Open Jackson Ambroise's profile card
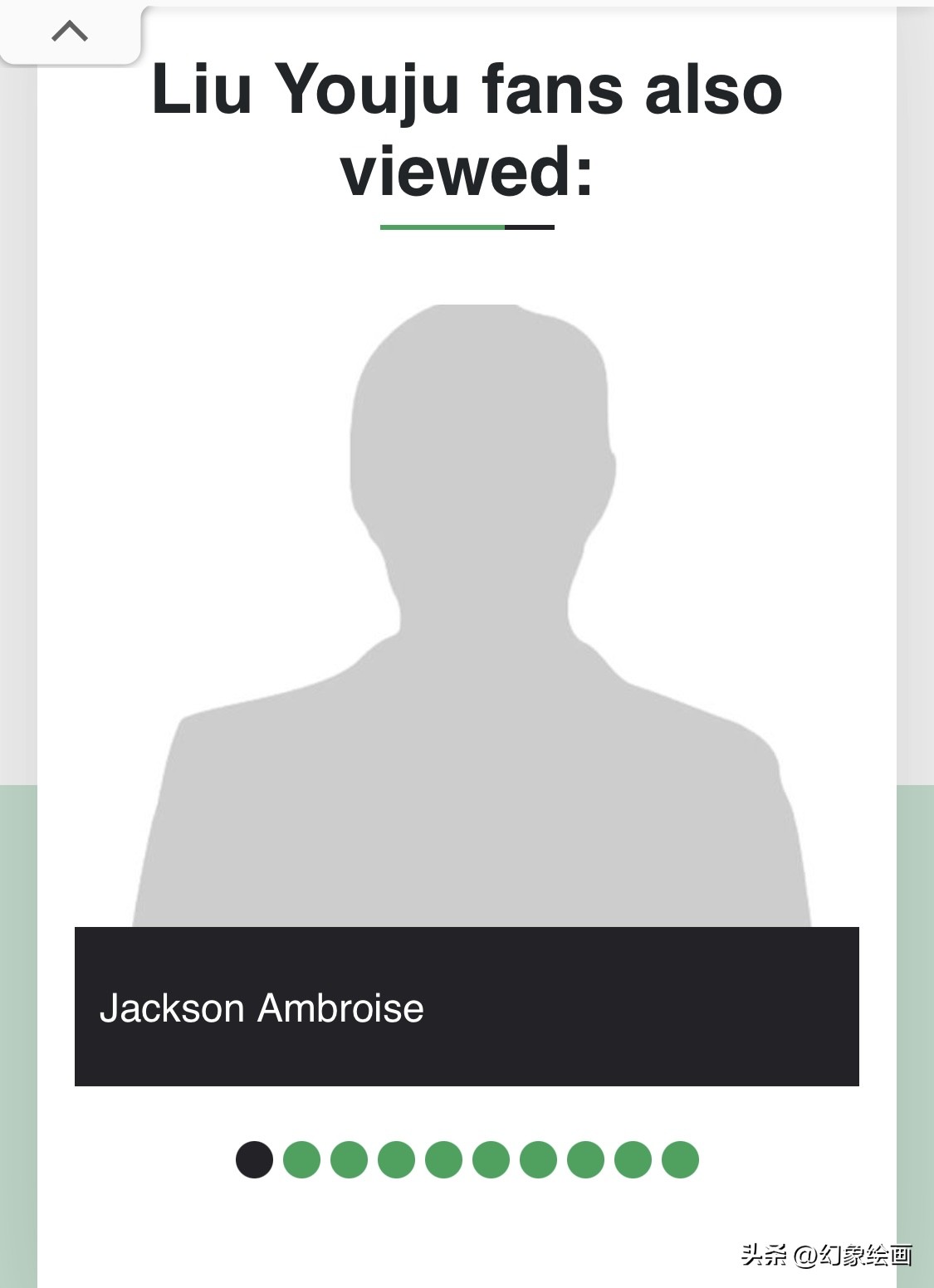This screenshot has width=934, height=1288. pyautogui.click(x=467, y=1006)
